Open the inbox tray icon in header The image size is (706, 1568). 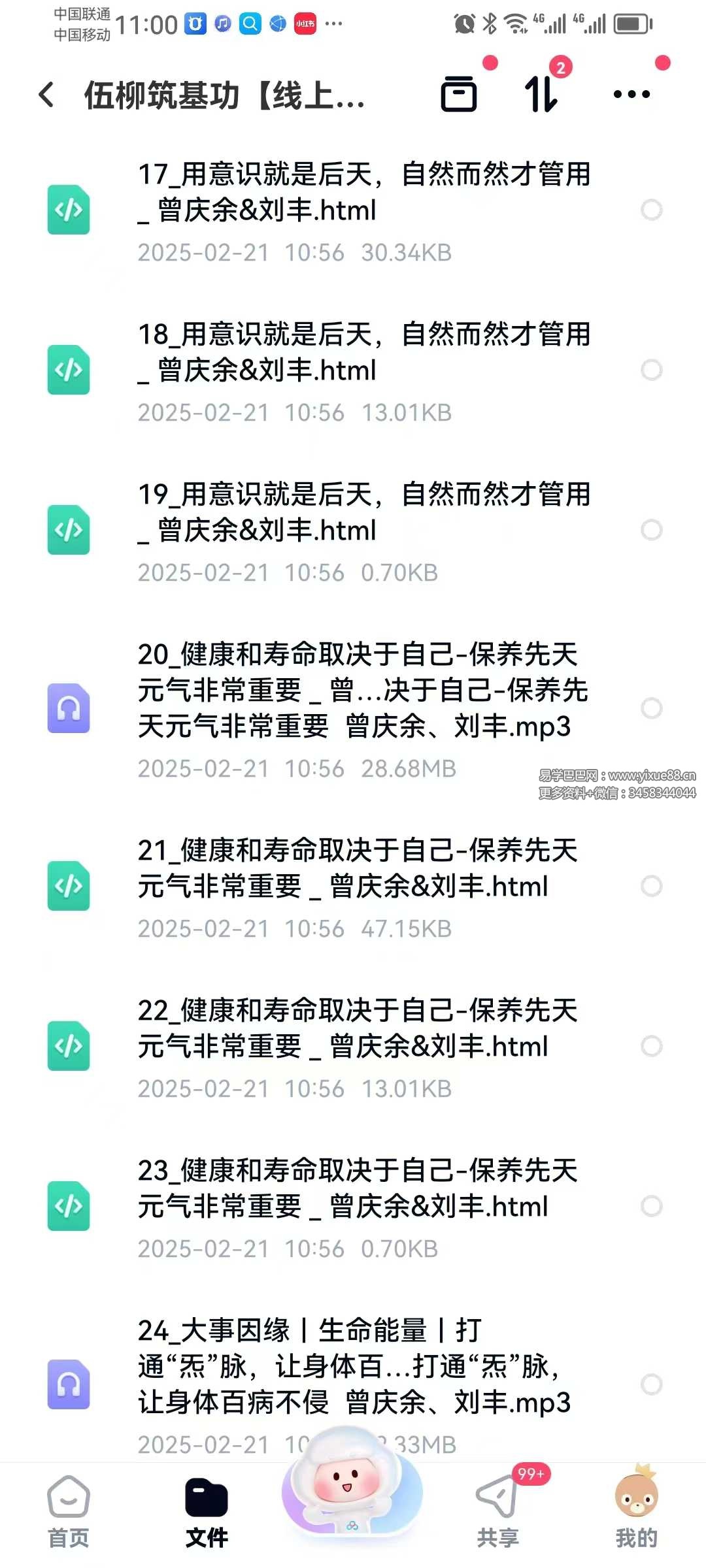coord(458,94)
